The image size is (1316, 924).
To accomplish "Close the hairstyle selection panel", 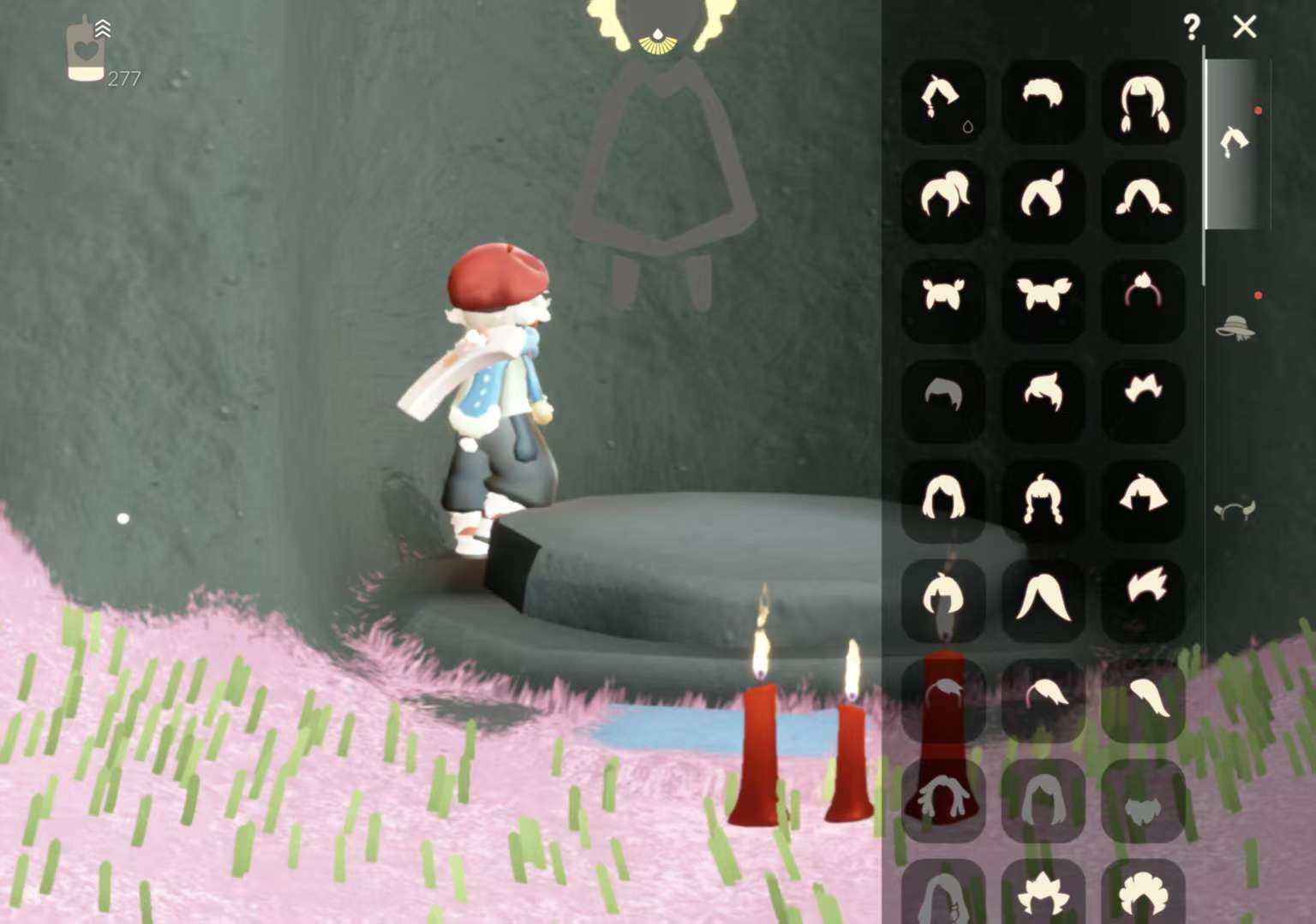I will (1244, 27).
